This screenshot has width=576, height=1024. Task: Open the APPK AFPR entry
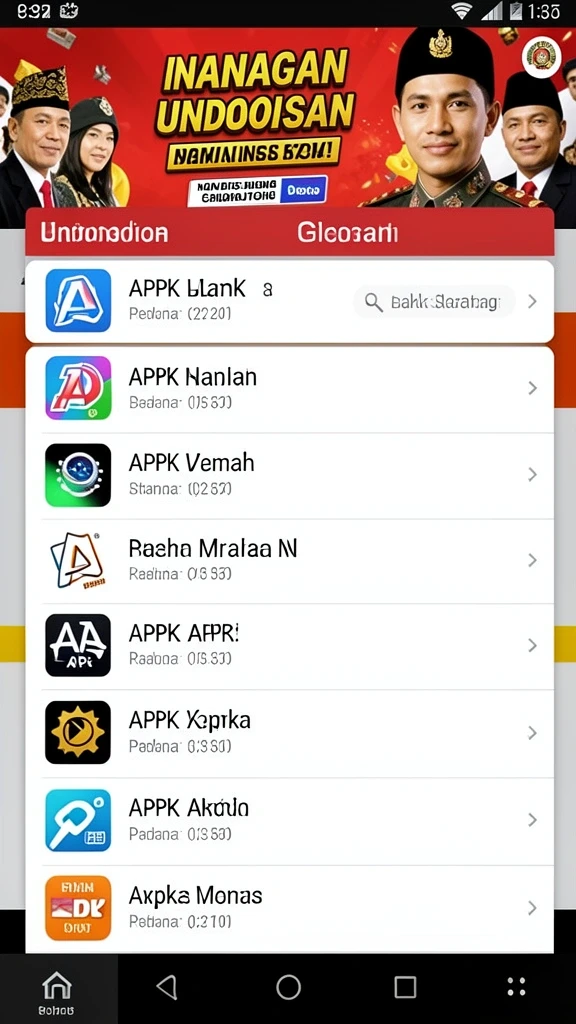[289, 646]
